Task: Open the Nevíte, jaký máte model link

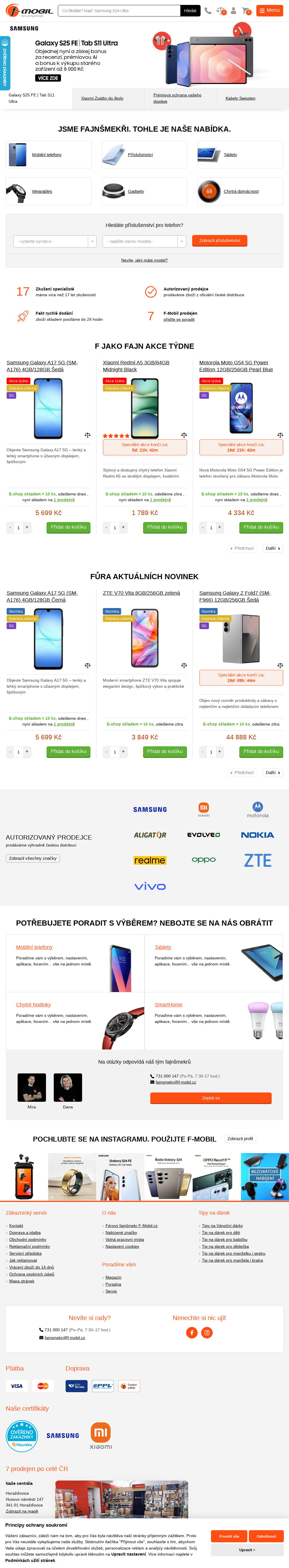Action: coord(144,260)
